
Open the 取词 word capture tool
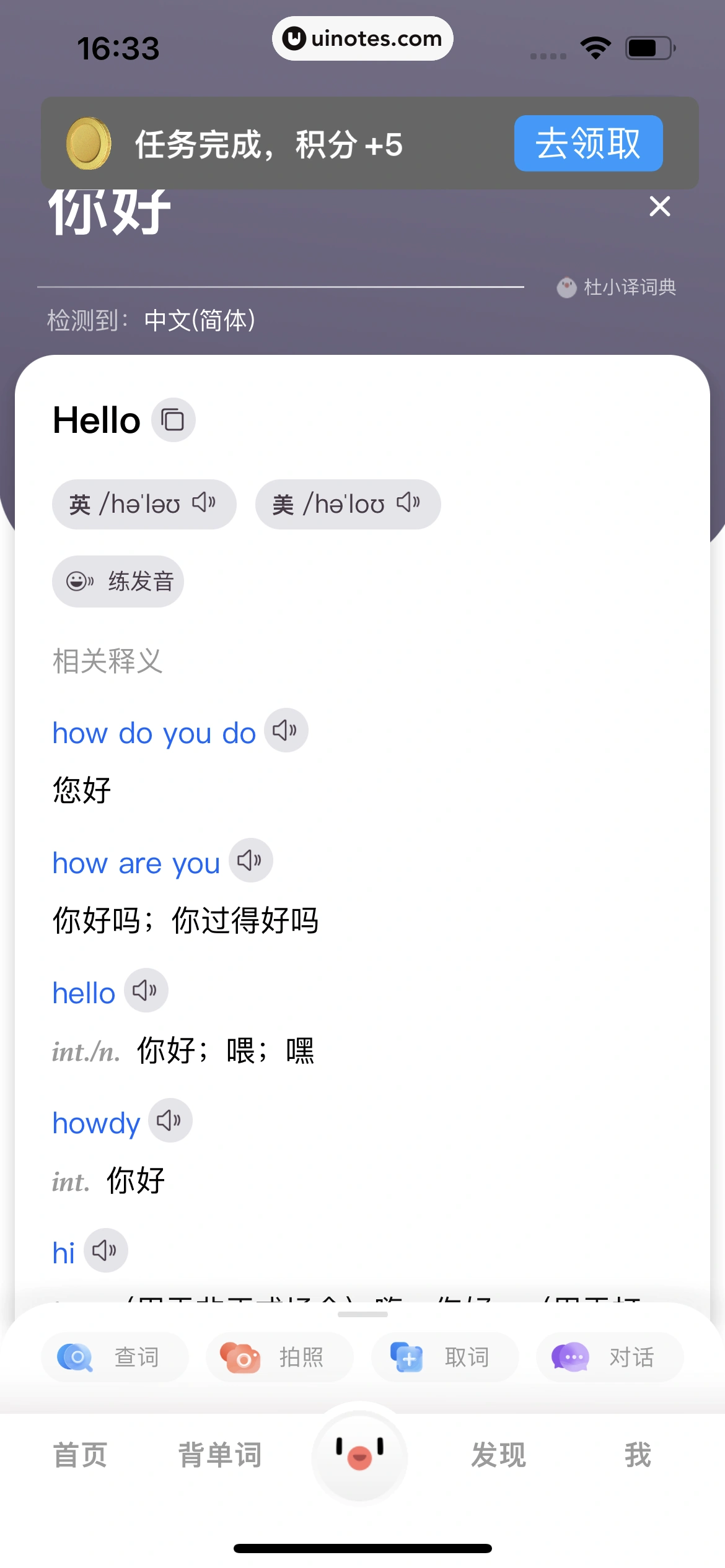point(444,1356)
